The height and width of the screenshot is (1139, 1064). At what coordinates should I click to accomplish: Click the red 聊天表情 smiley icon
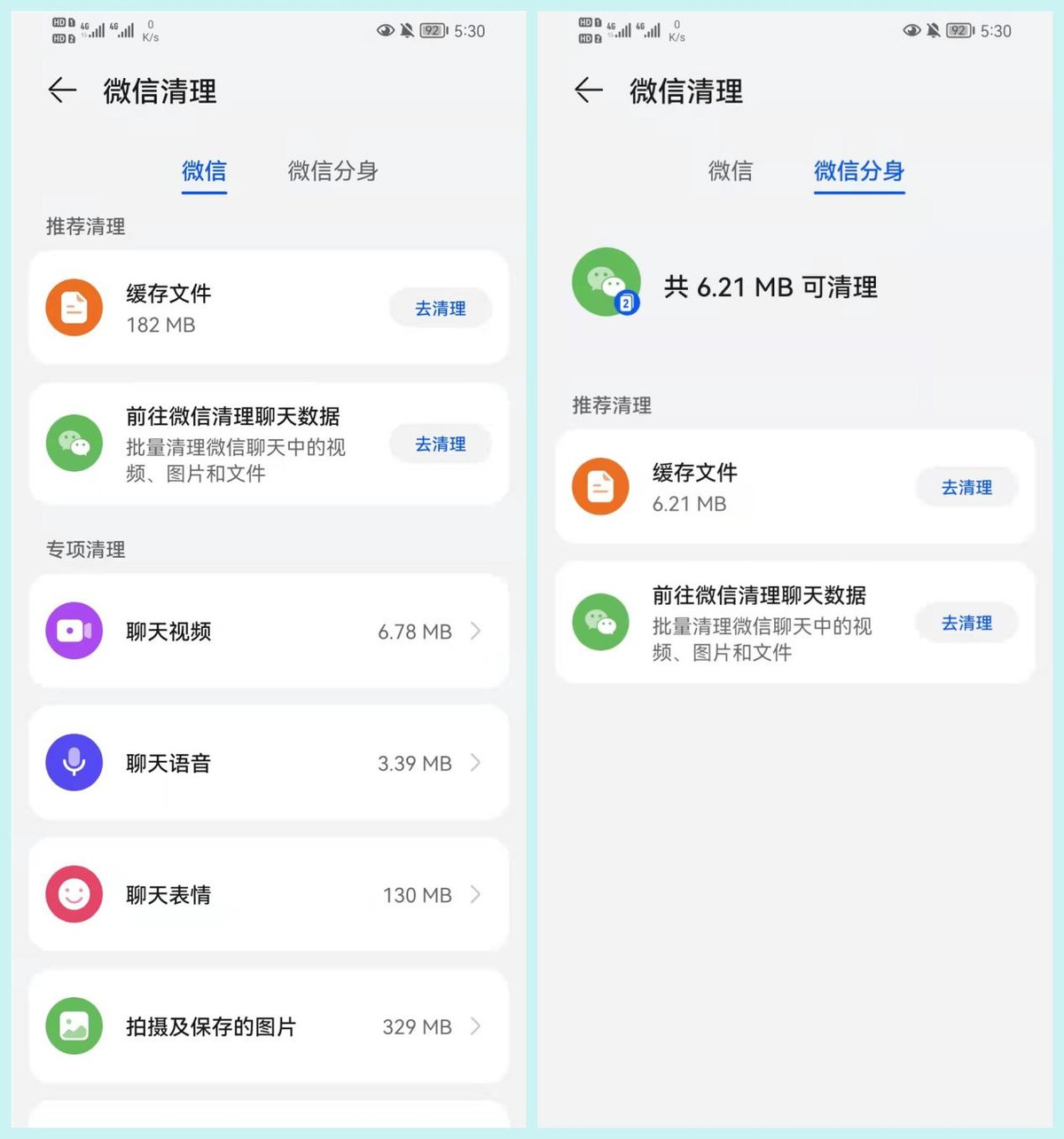74,895
